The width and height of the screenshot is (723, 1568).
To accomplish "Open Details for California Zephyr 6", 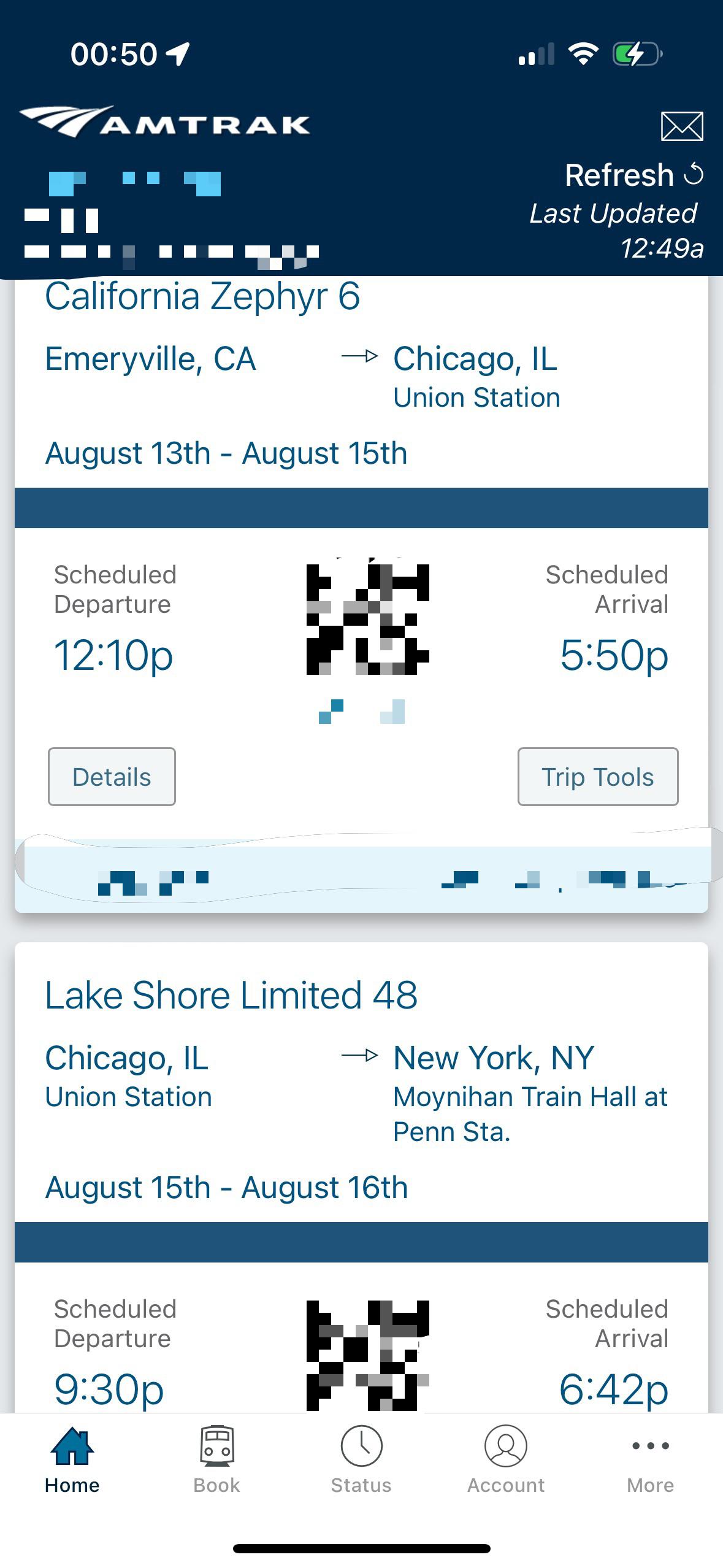I will (x=111, y=776).
